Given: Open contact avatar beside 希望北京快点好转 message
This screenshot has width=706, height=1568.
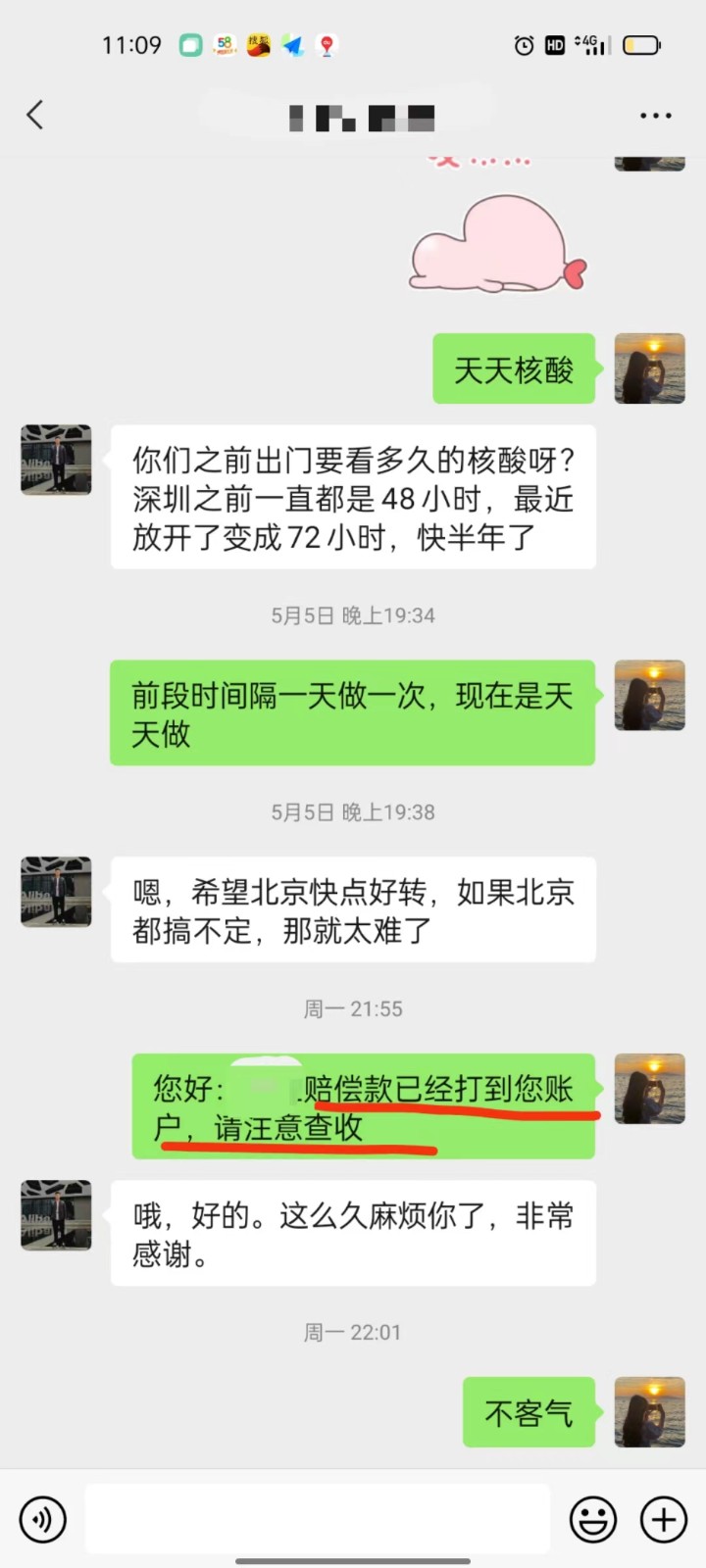Looking at the screenshot, I should click(x=56, y=892).
